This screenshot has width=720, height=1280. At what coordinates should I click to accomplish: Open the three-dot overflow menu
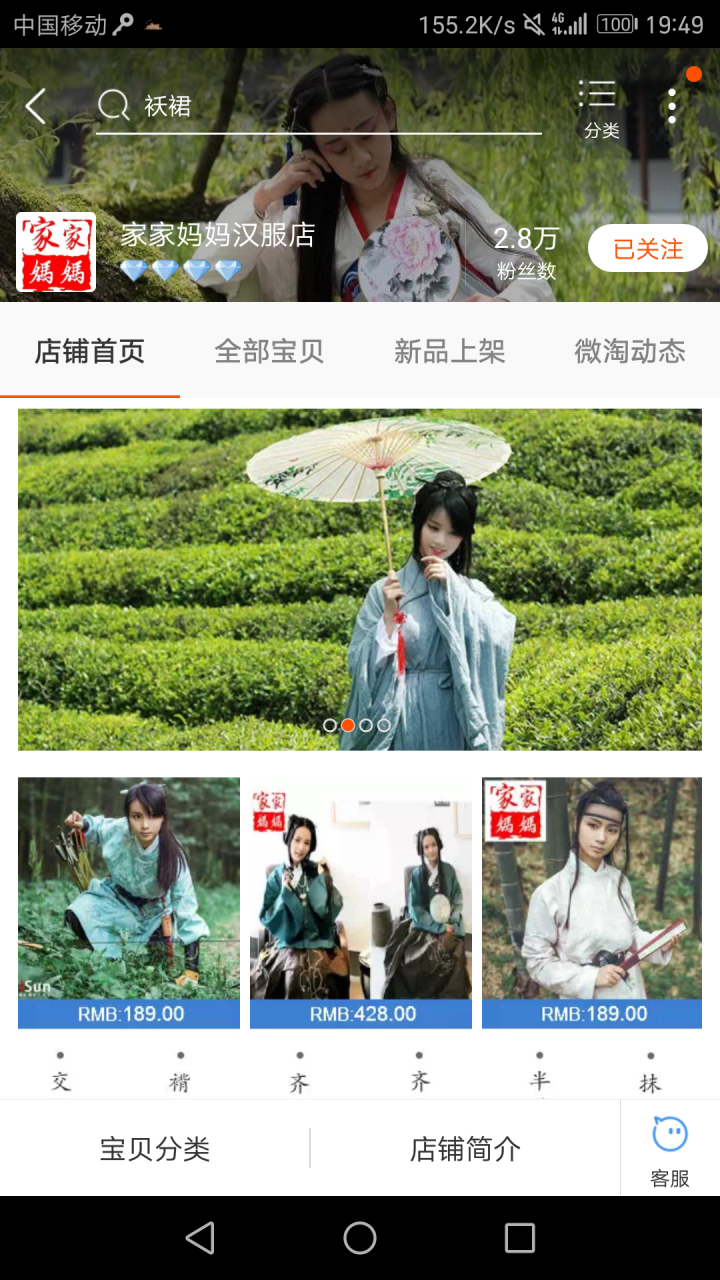(672, 106)
